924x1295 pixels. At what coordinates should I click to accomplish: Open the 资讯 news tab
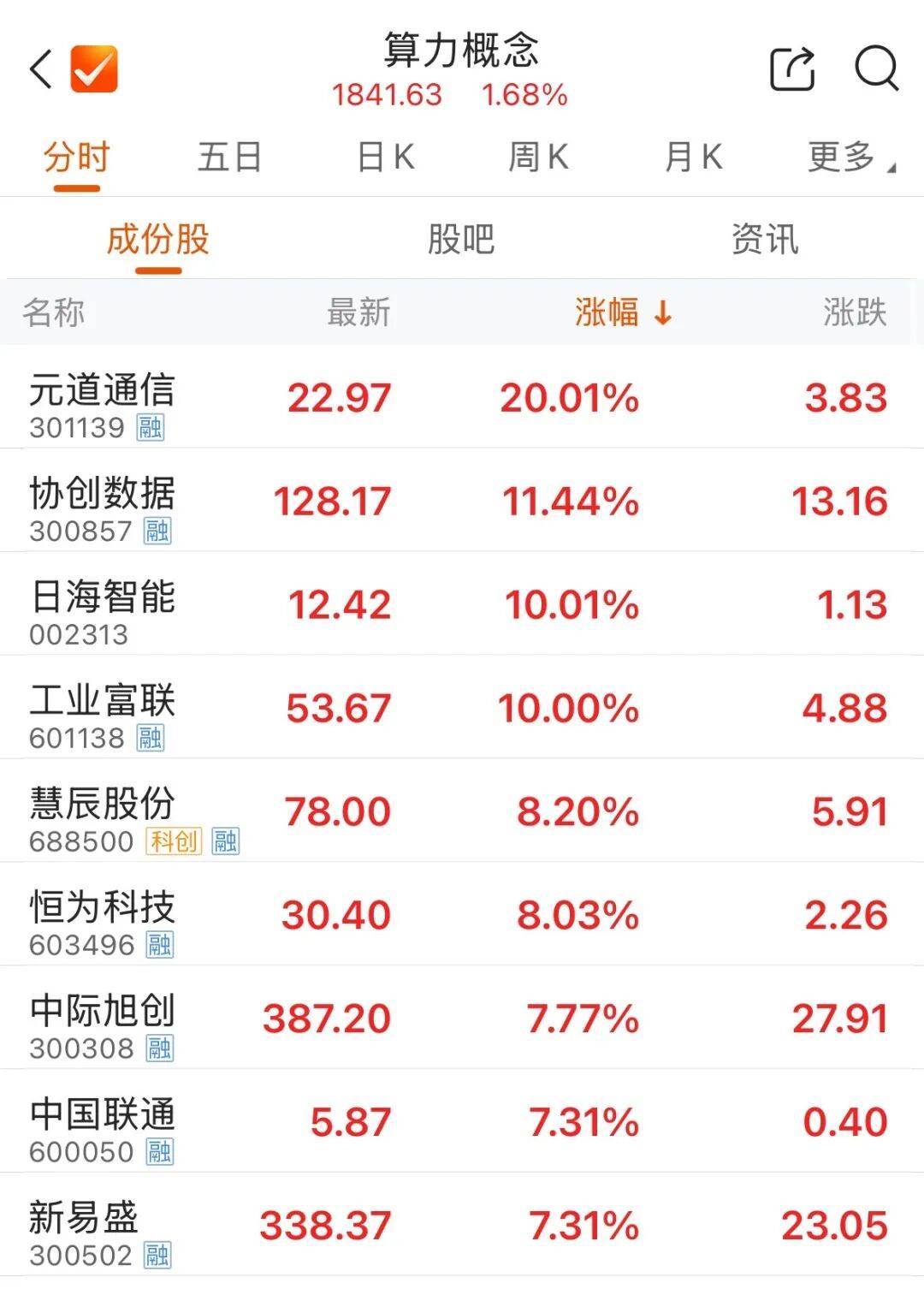click(x=767, y=241)
